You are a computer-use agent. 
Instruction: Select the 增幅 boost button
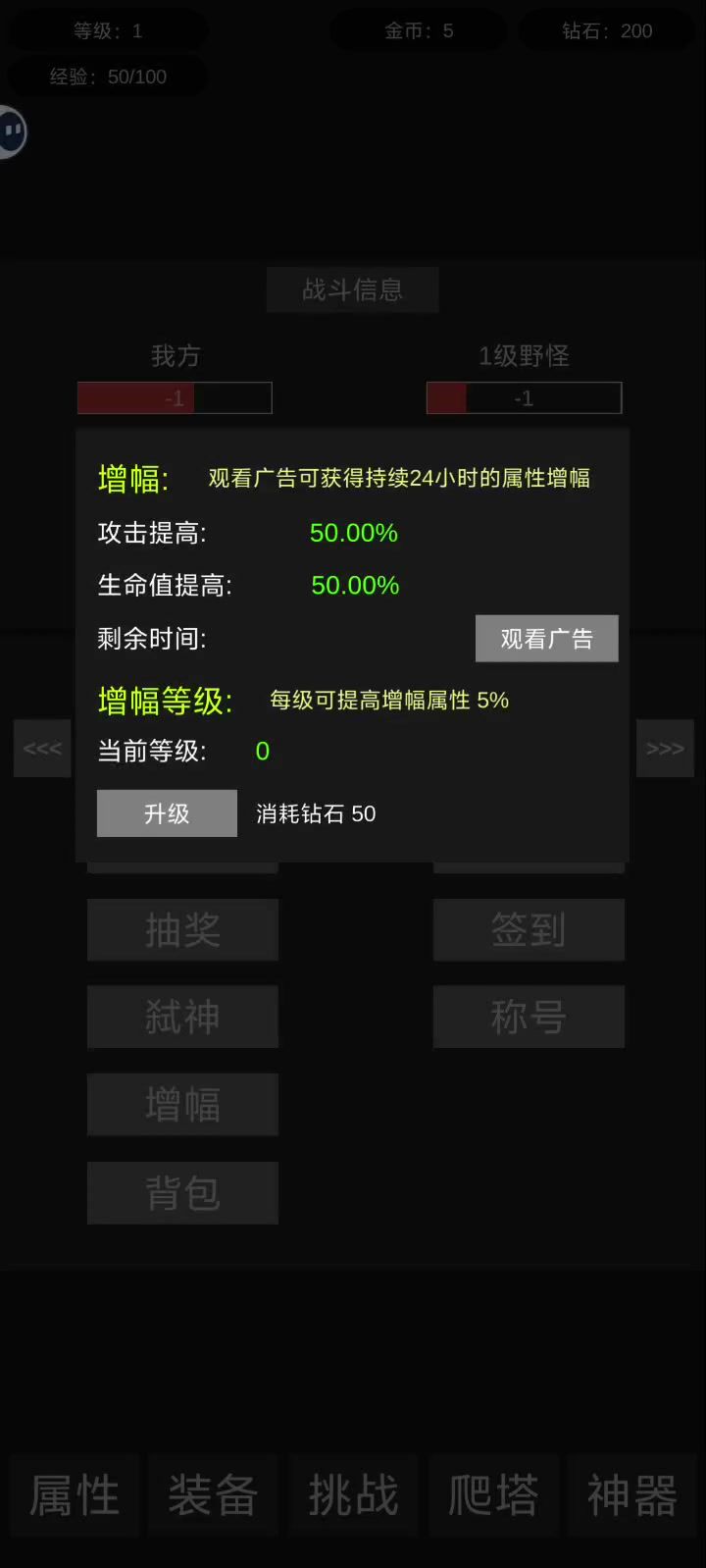(182, 1105)
